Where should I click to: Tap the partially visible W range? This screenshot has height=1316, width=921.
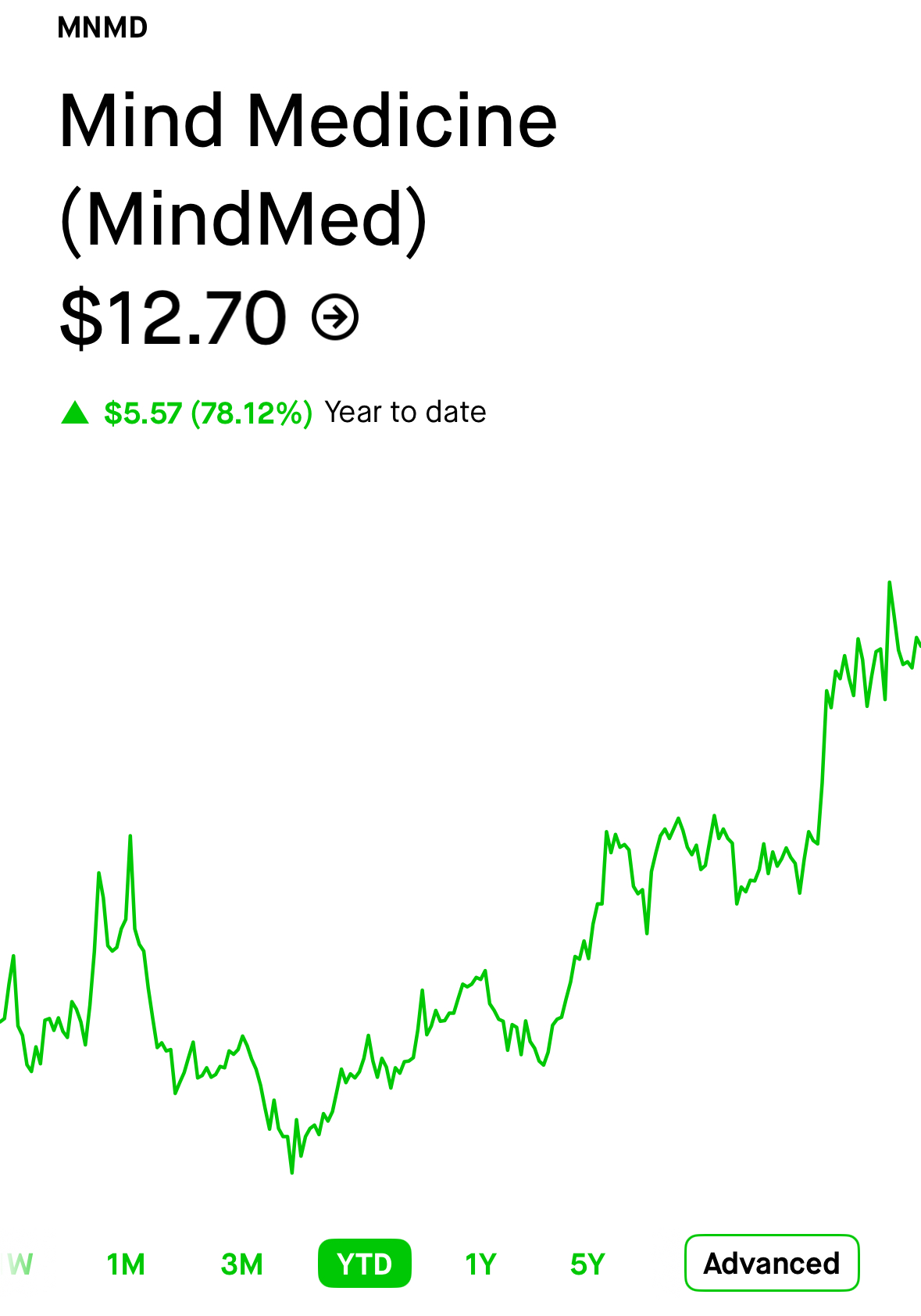click(x=20, y=1264)
